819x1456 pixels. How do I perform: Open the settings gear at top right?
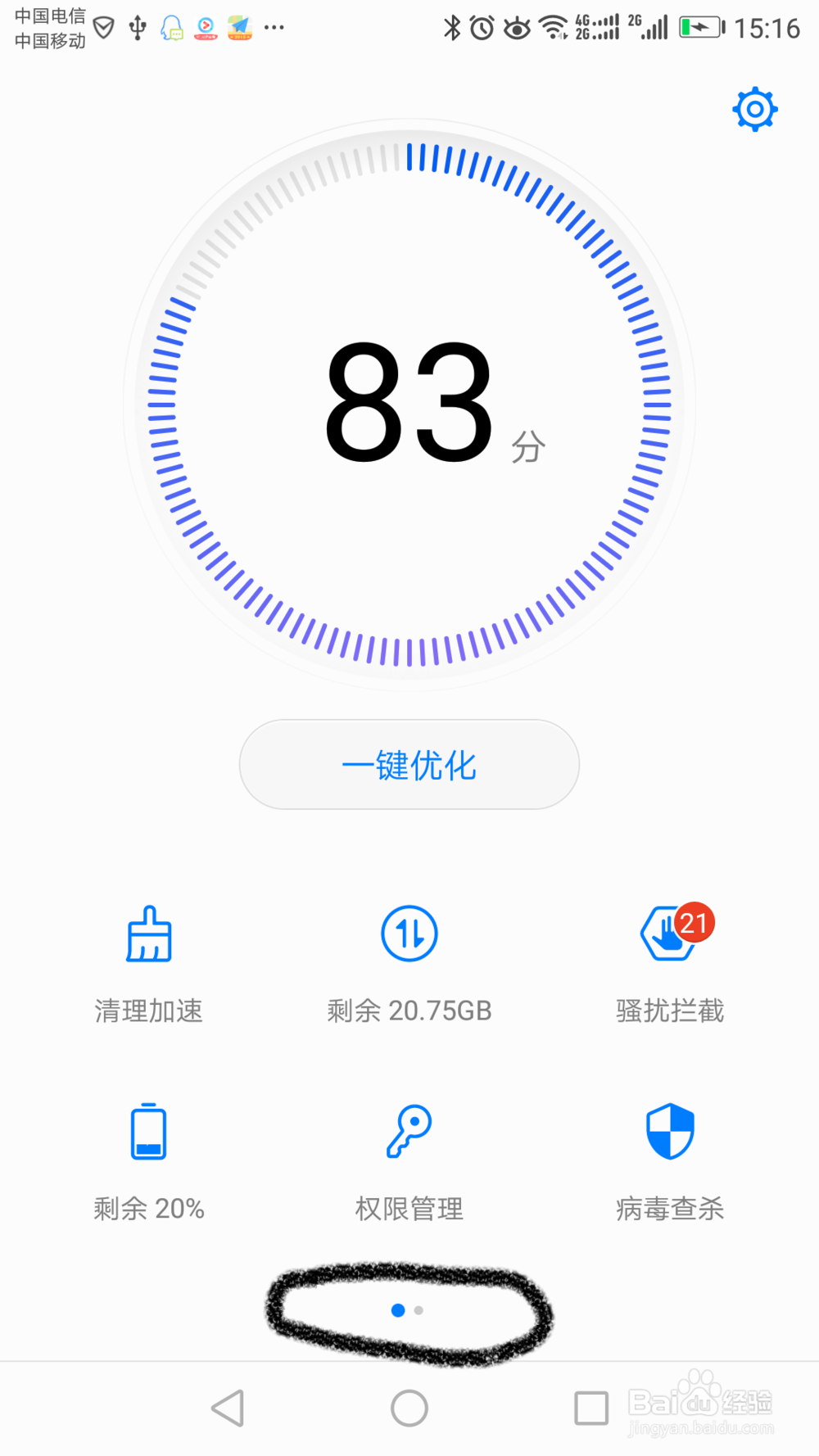pos(754,109)
